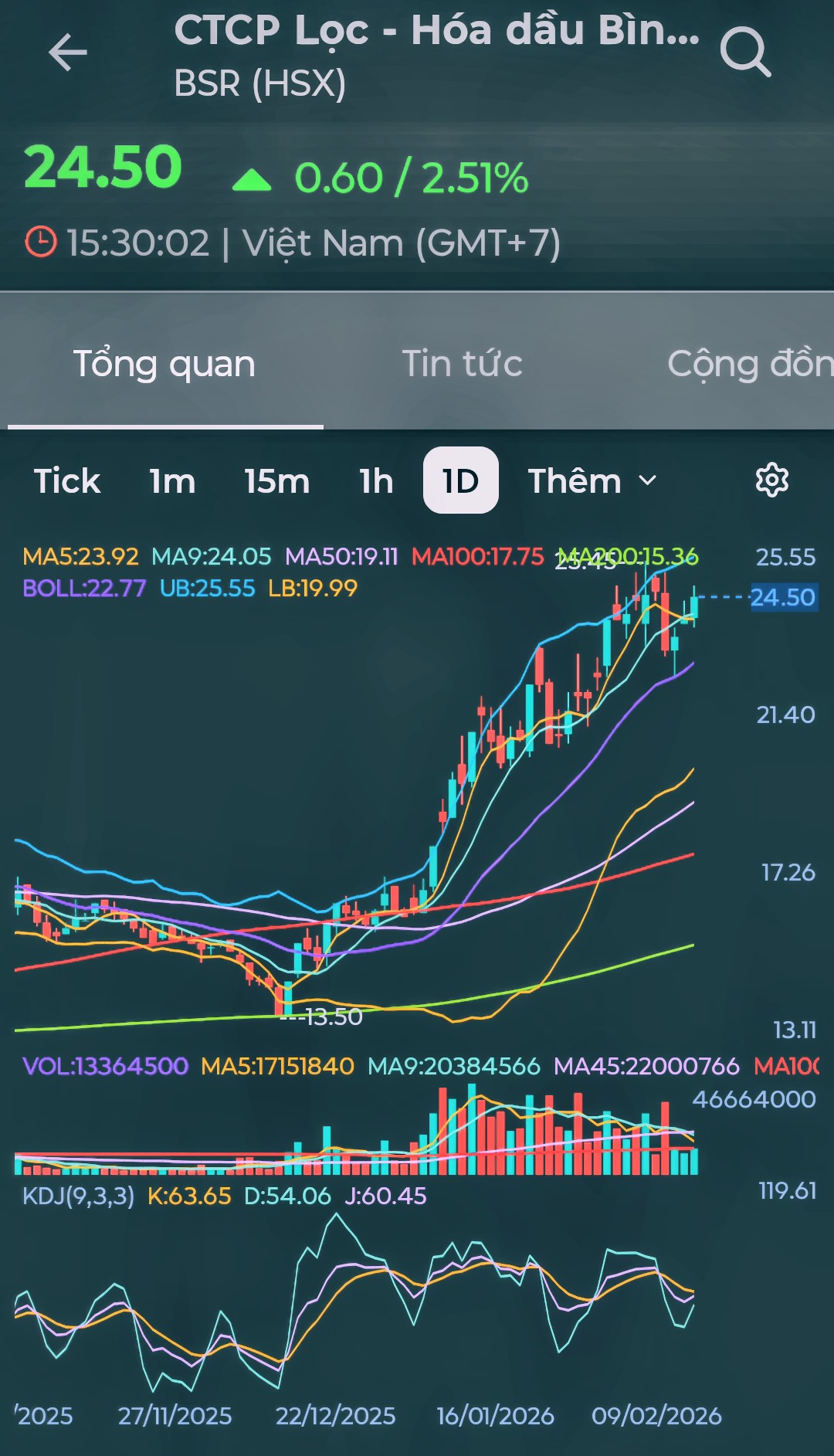Viewport: 834px width, 1456px height.
Task: Open chart settings gear
Action: 771,480
